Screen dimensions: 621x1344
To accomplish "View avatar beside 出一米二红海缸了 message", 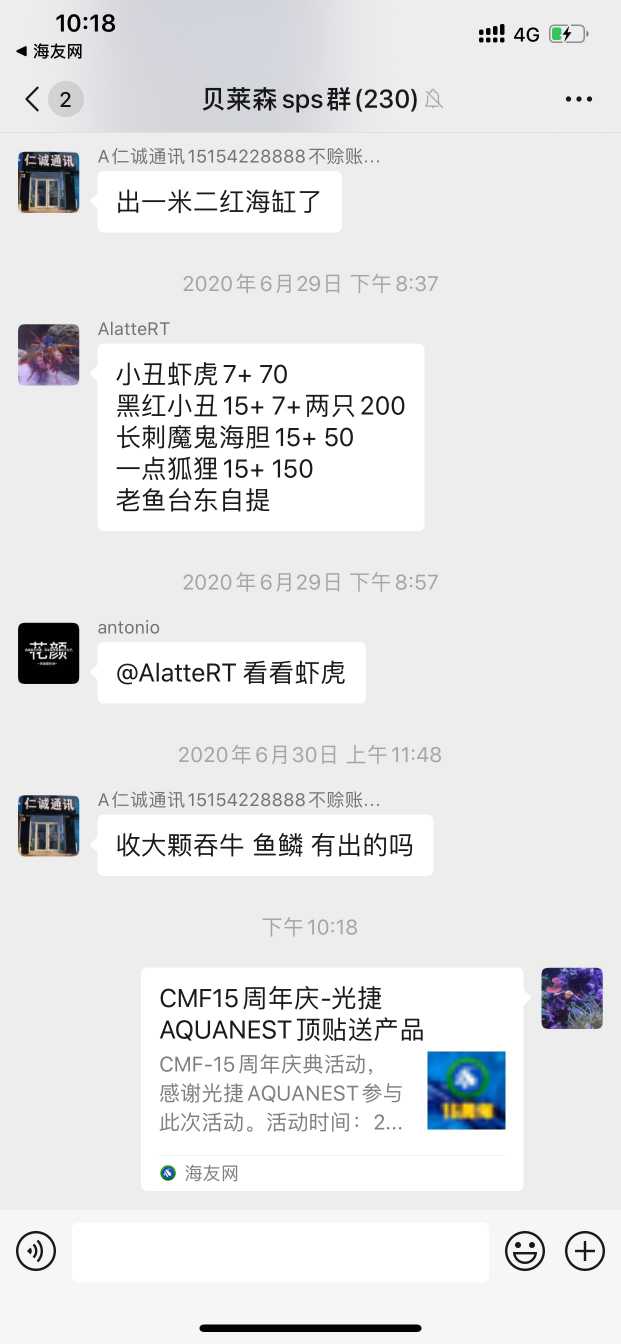I will [x=48, y=182].
